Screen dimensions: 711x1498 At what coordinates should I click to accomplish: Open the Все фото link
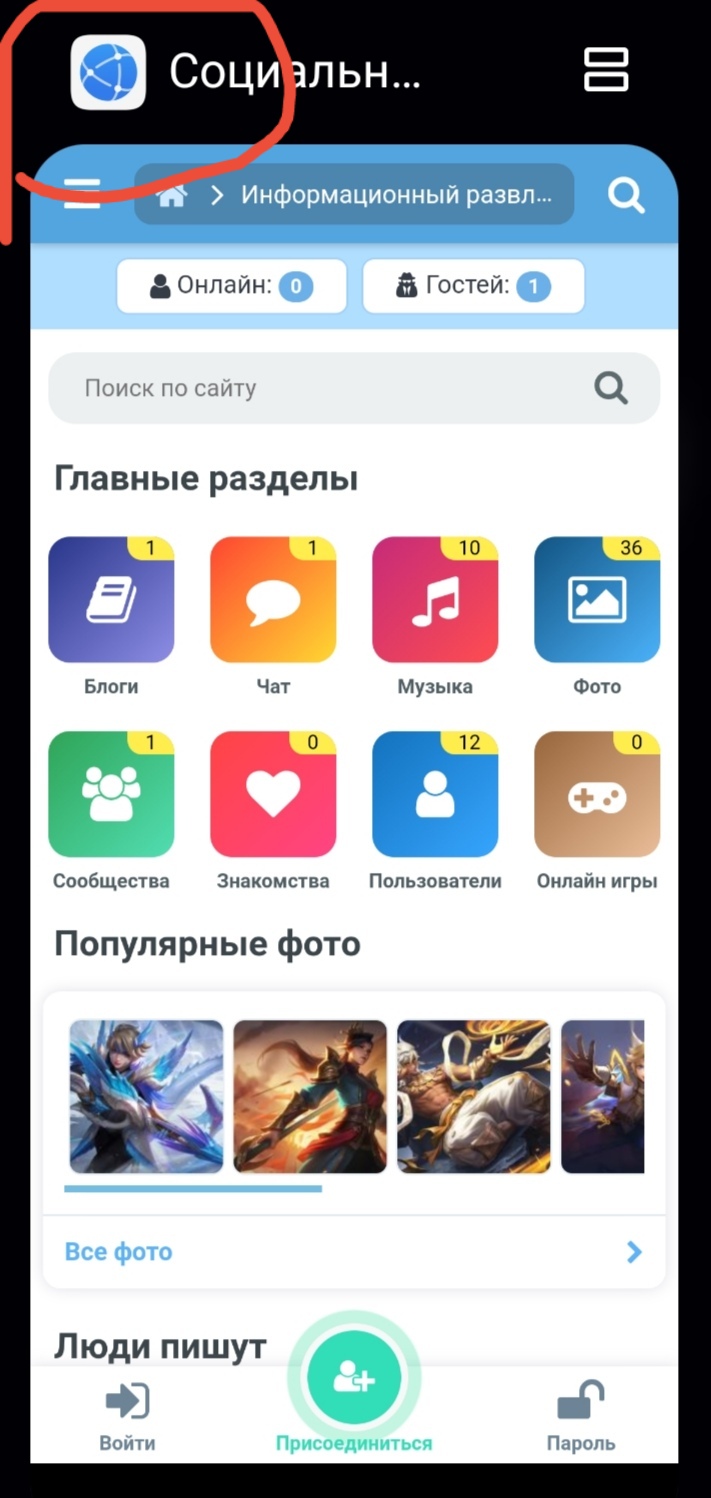pyautogui.click(x=118, y=1252)
